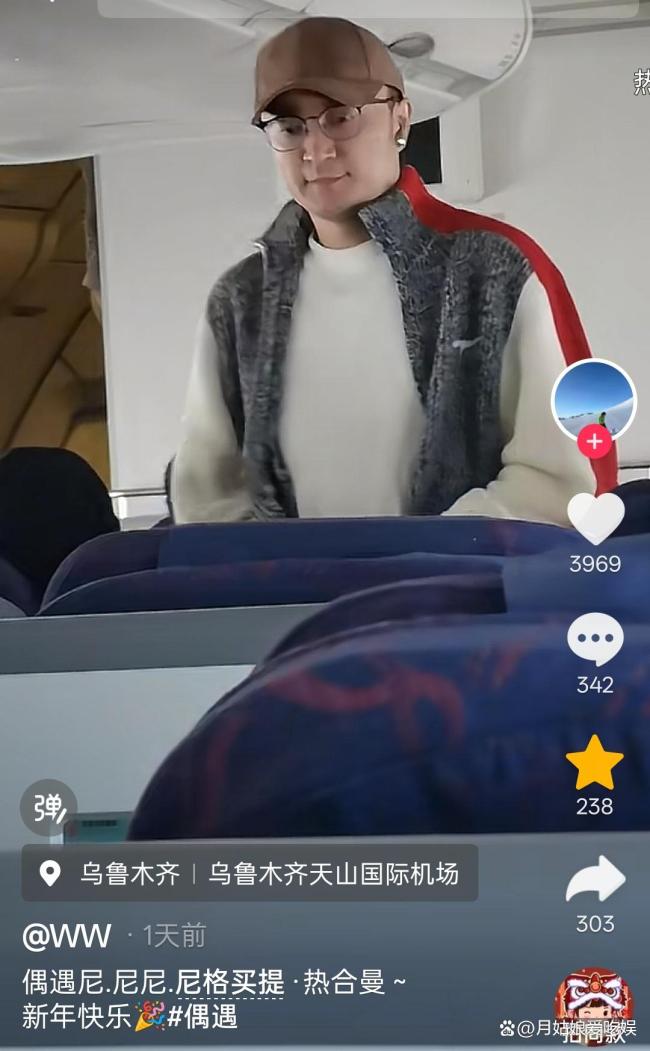The height and width of the screenshot is (1051, 650).
Task: Share the video using the arrow icon
Action: click(595, 880)
